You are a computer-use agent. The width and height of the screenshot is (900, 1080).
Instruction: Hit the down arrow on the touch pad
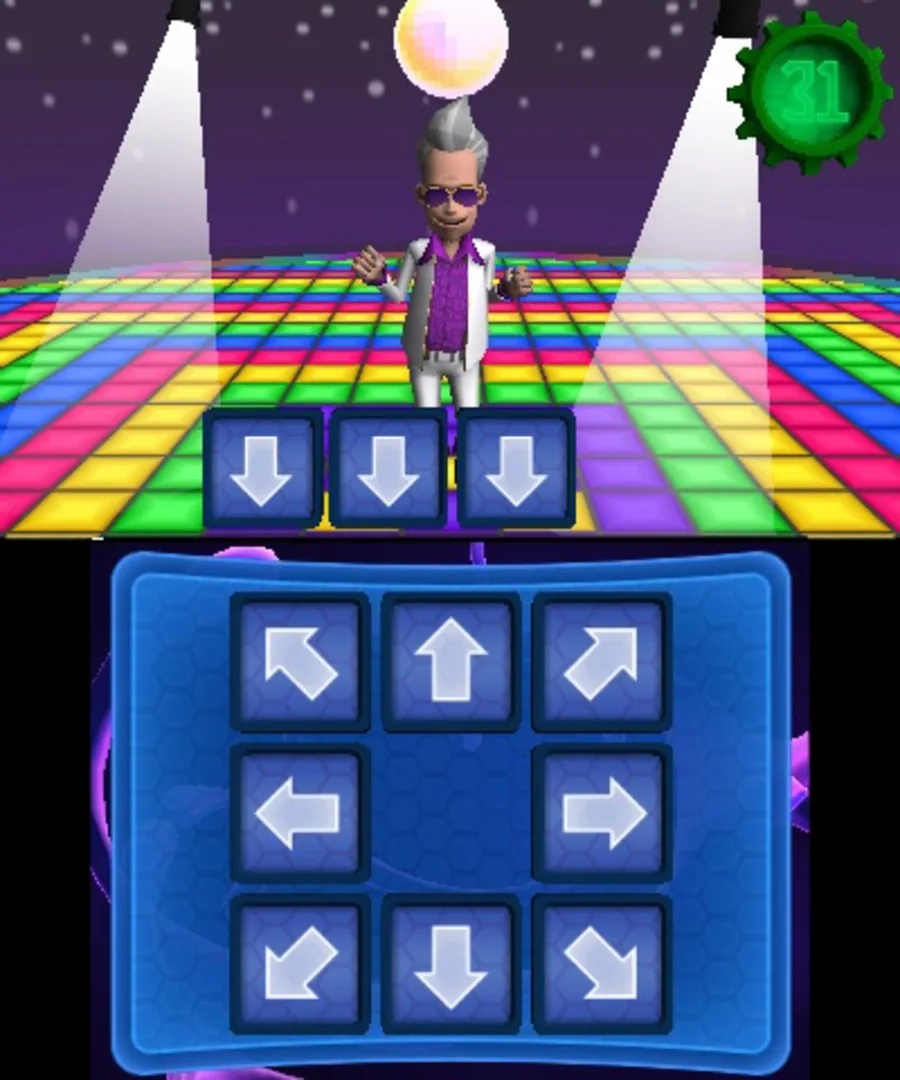coord(451,964)
